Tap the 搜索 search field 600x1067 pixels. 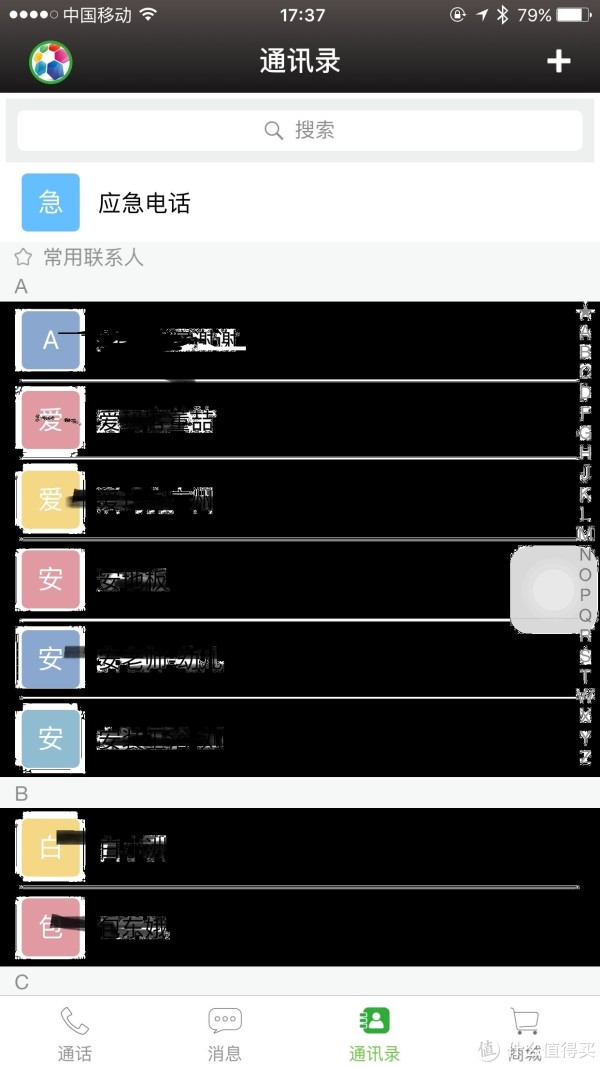[x=299, y=130]
